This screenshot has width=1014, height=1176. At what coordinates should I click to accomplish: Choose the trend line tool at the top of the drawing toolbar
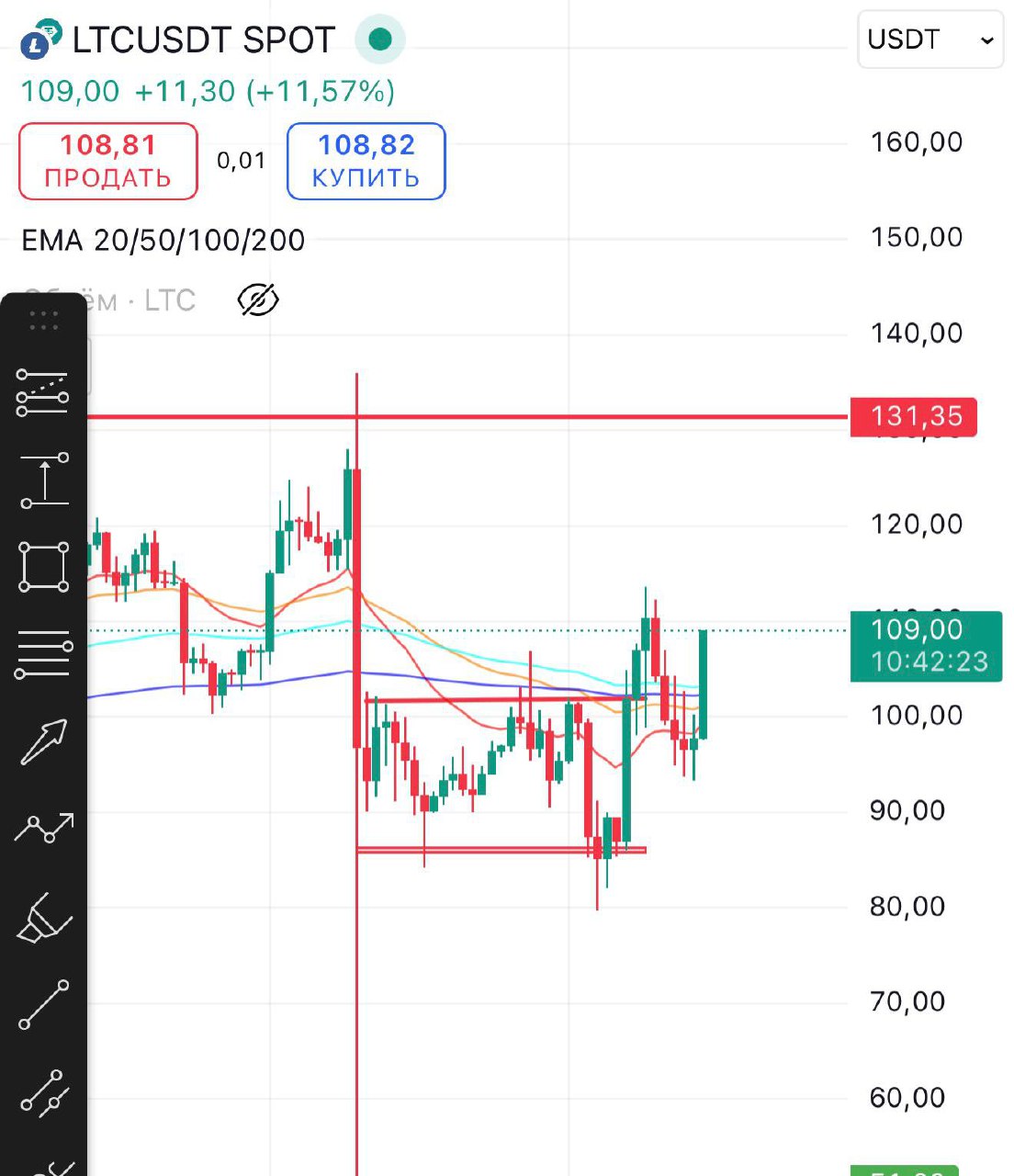pyautogui.click(x=43, y=393)
